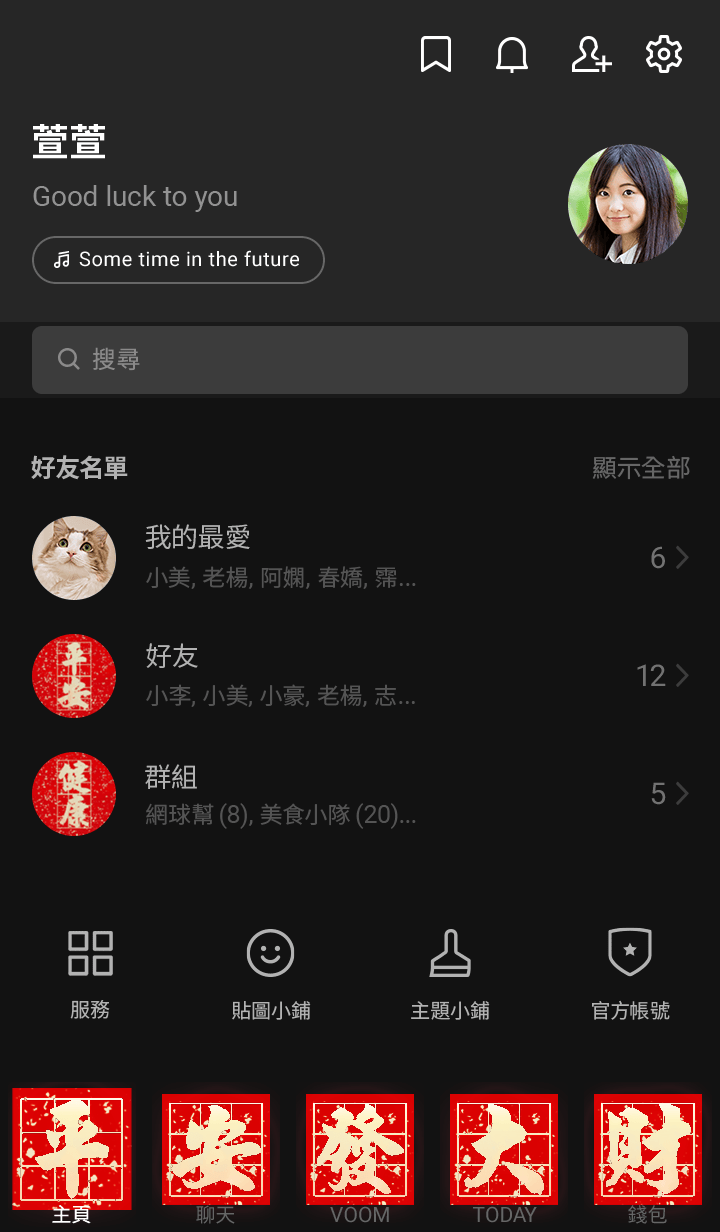Go to 貼圖小鋪 sticker shop
This screenshot has height=1232, width=720.
[270, 974]
